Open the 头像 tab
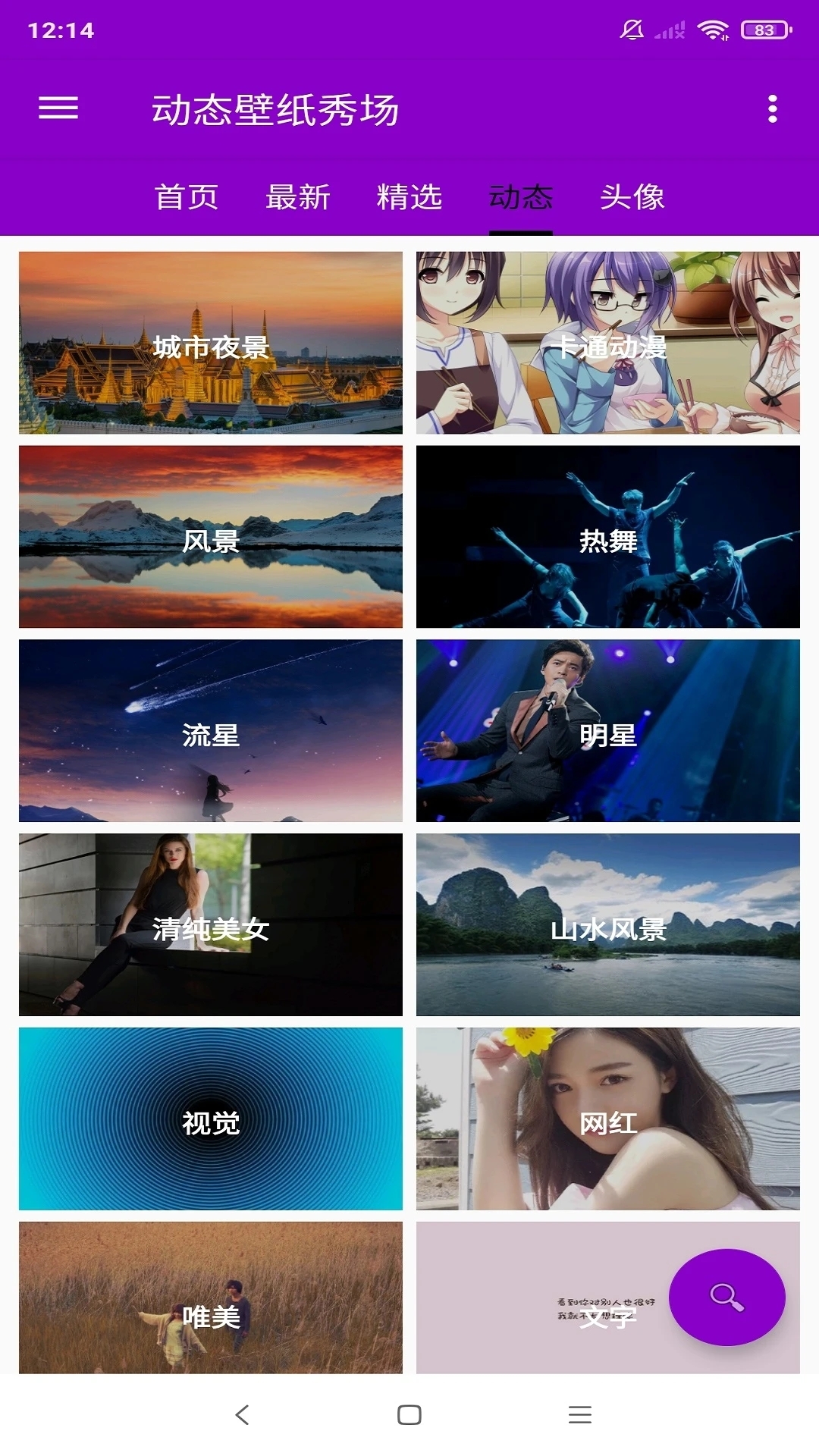 [632, 197]
